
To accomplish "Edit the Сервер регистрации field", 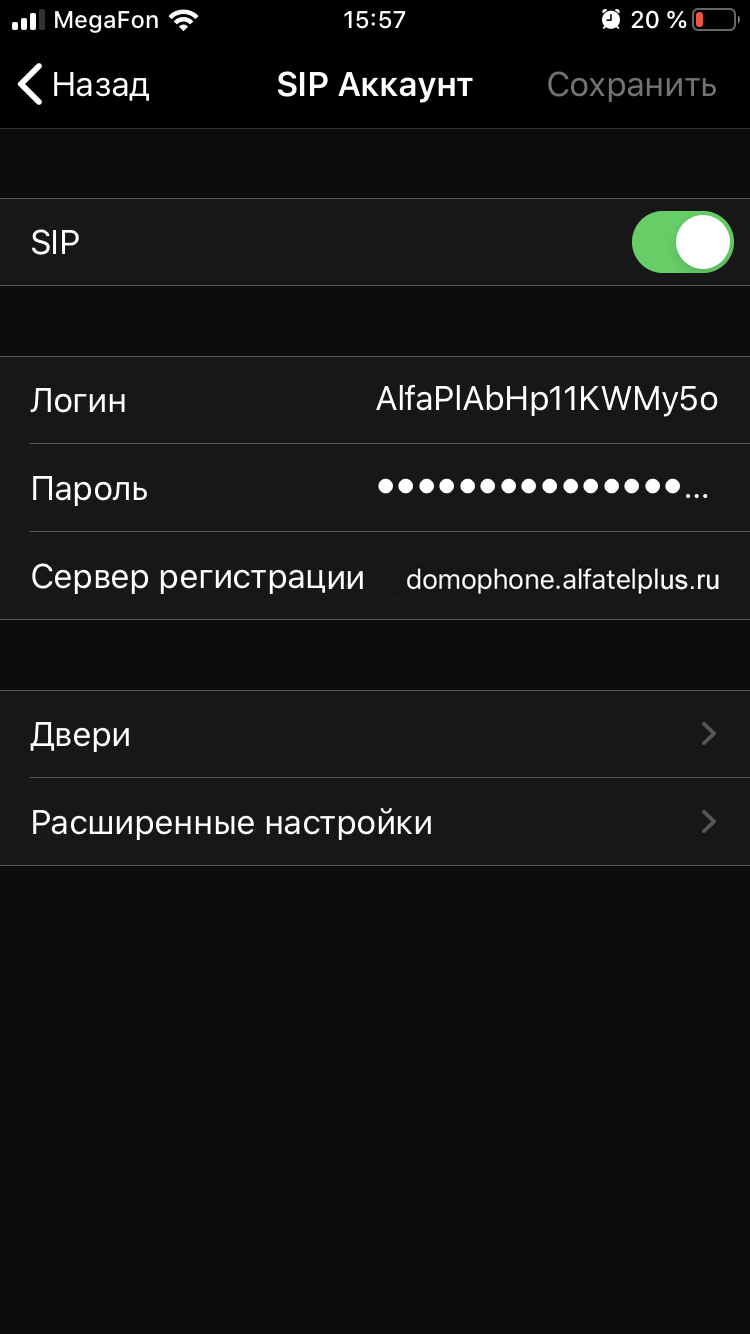I will coord(375,576).
